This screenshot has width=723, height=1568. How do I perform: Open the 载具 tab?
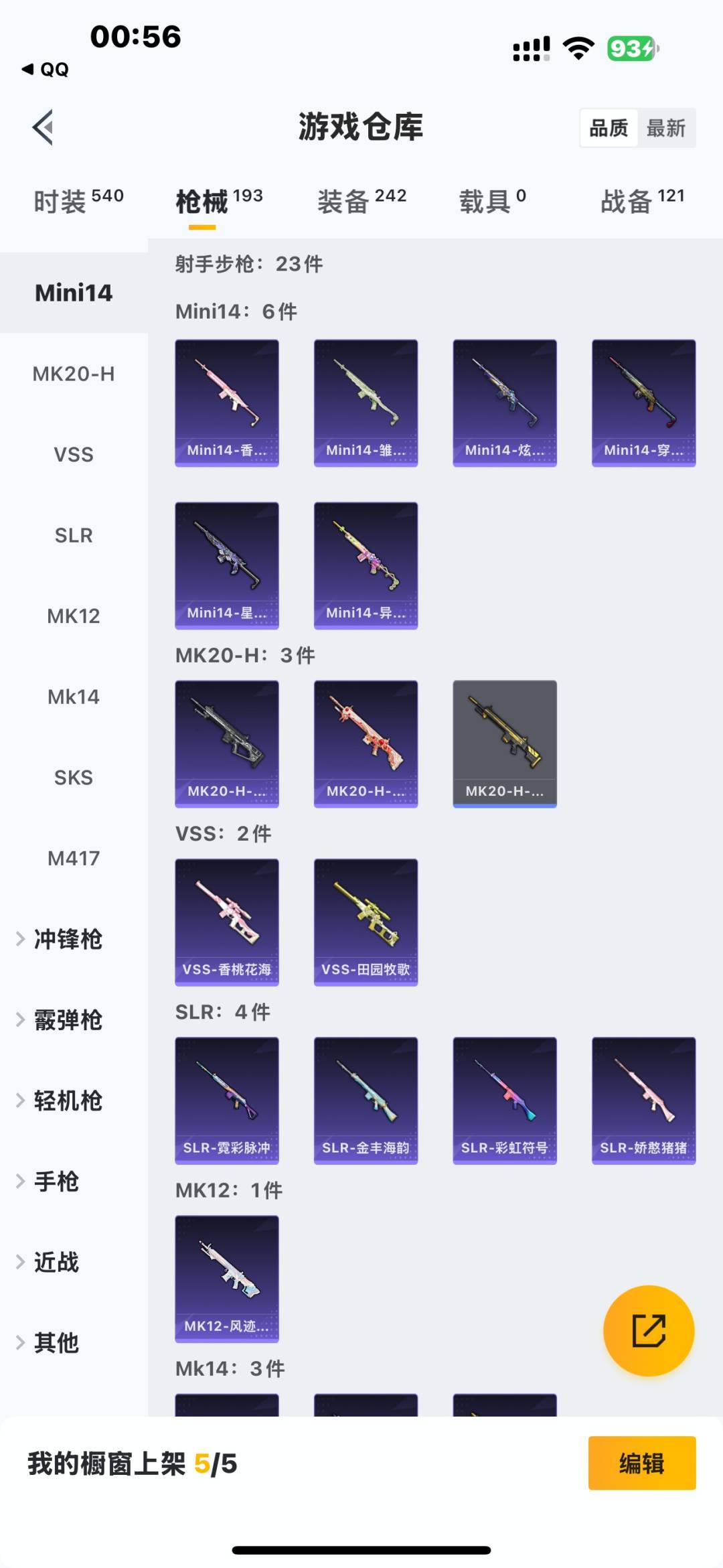click(492, 201)
